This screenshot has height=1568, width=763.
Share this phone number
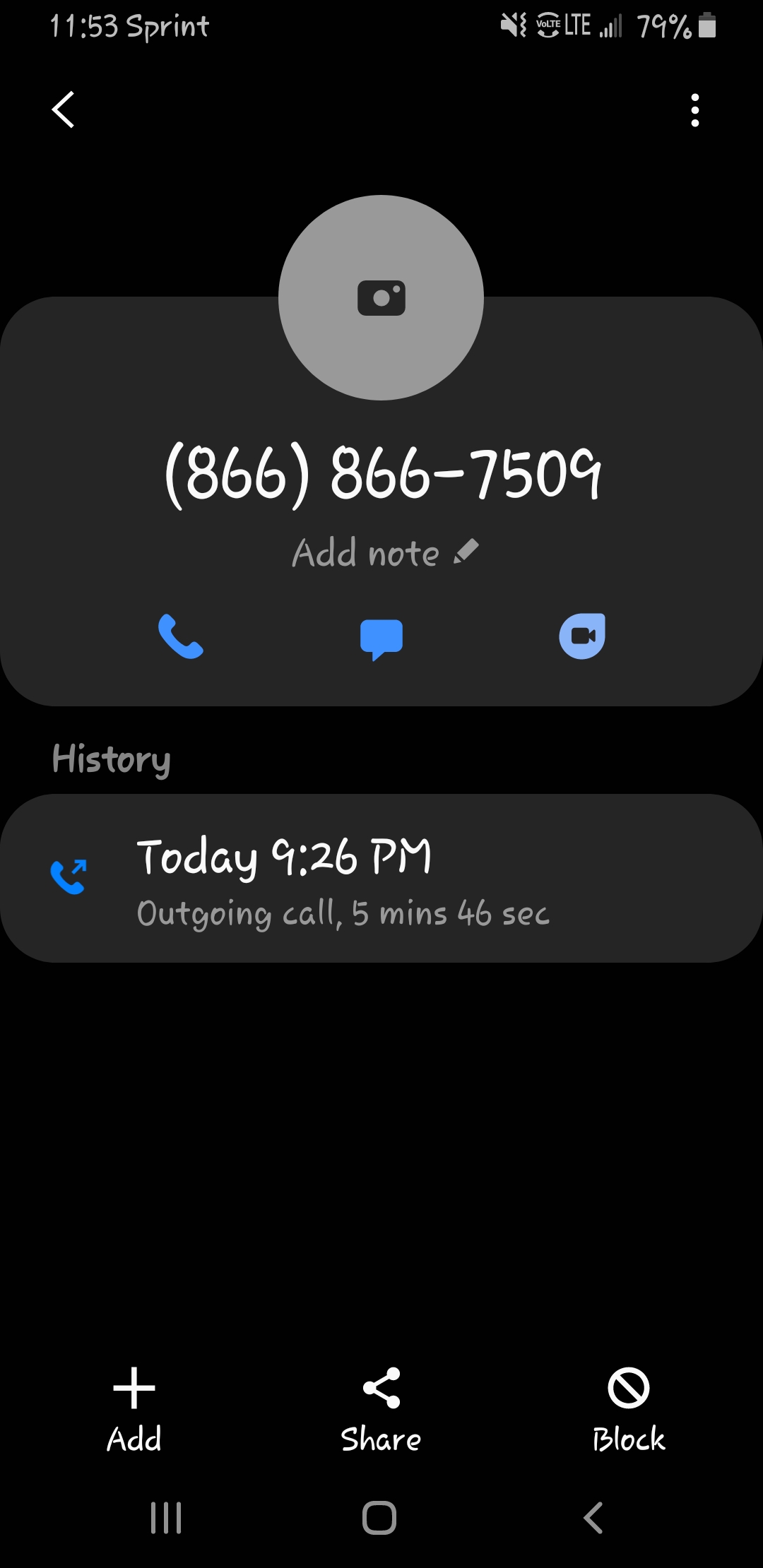(x=381, y=1409)
